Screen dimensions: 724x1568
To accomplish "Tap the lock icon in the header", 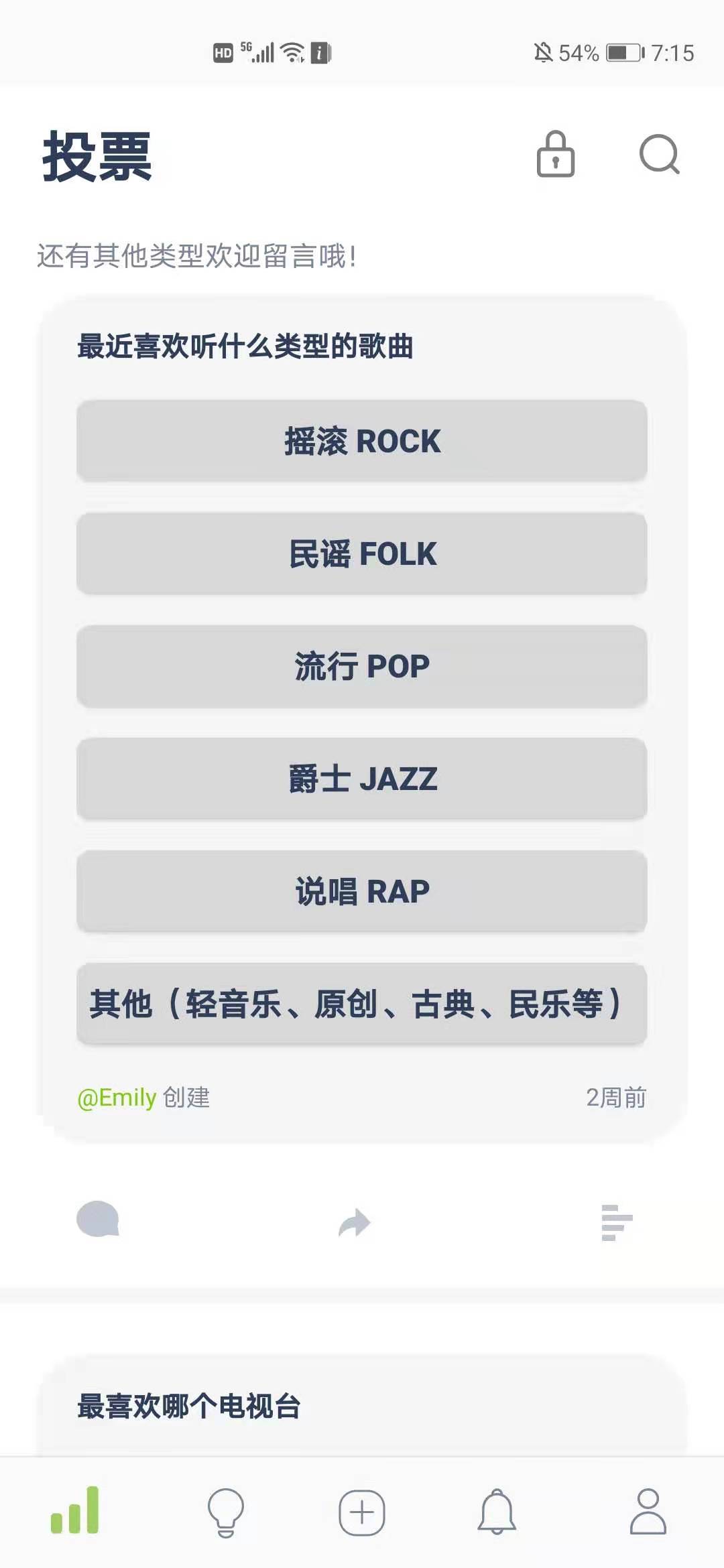I will [556, 154].
